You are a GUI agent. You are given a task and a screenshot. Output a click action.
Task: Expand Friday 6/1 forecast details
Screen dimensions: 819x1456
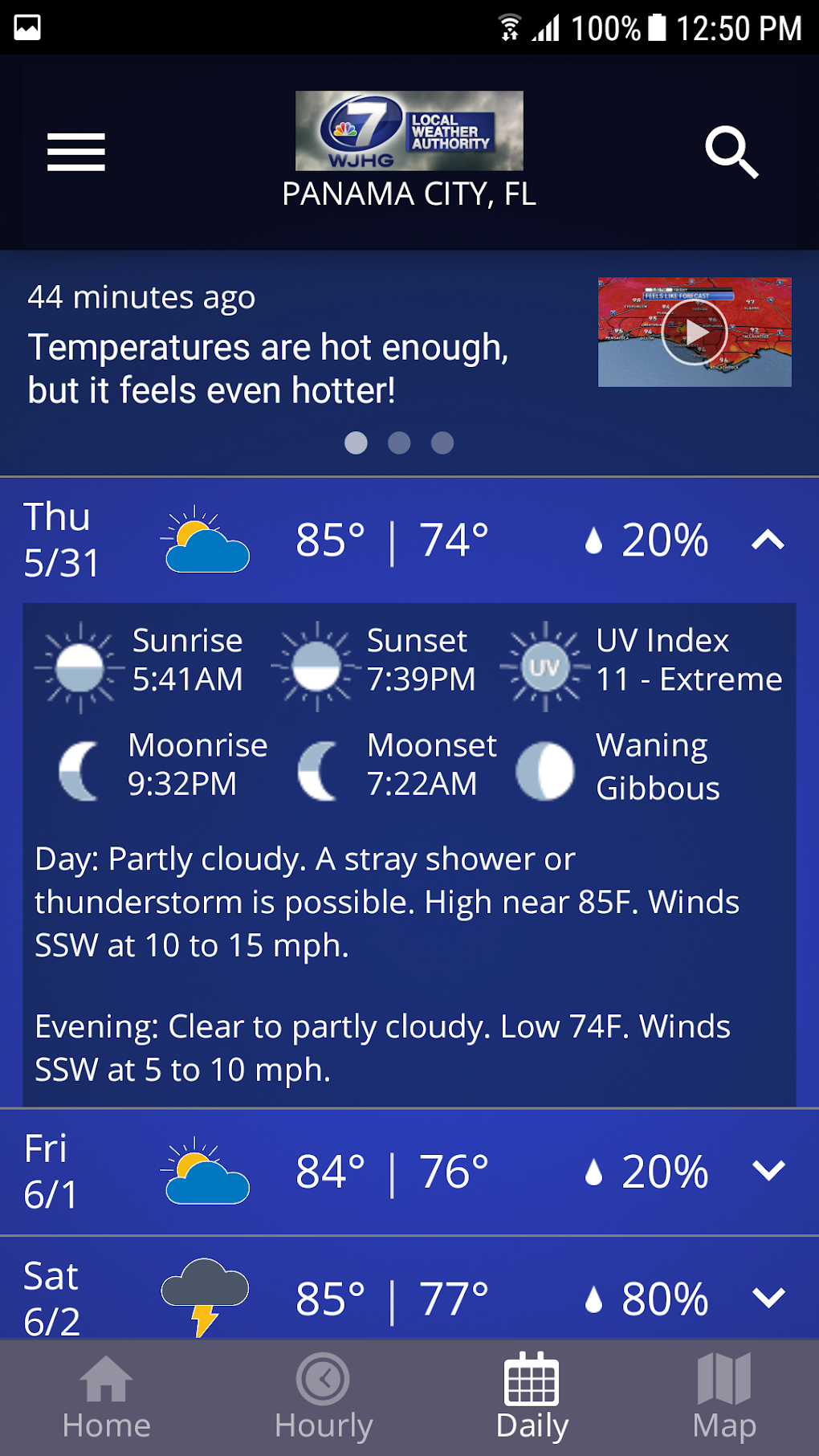coord(768,1171)
